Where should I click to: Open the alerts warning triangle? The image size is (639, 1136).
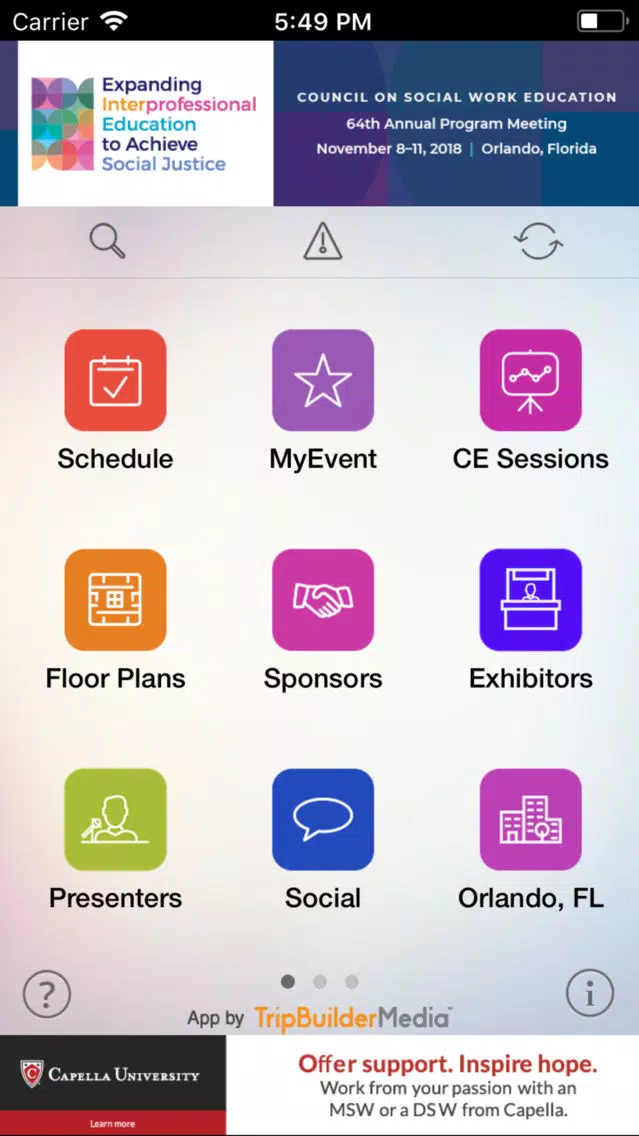322,241
